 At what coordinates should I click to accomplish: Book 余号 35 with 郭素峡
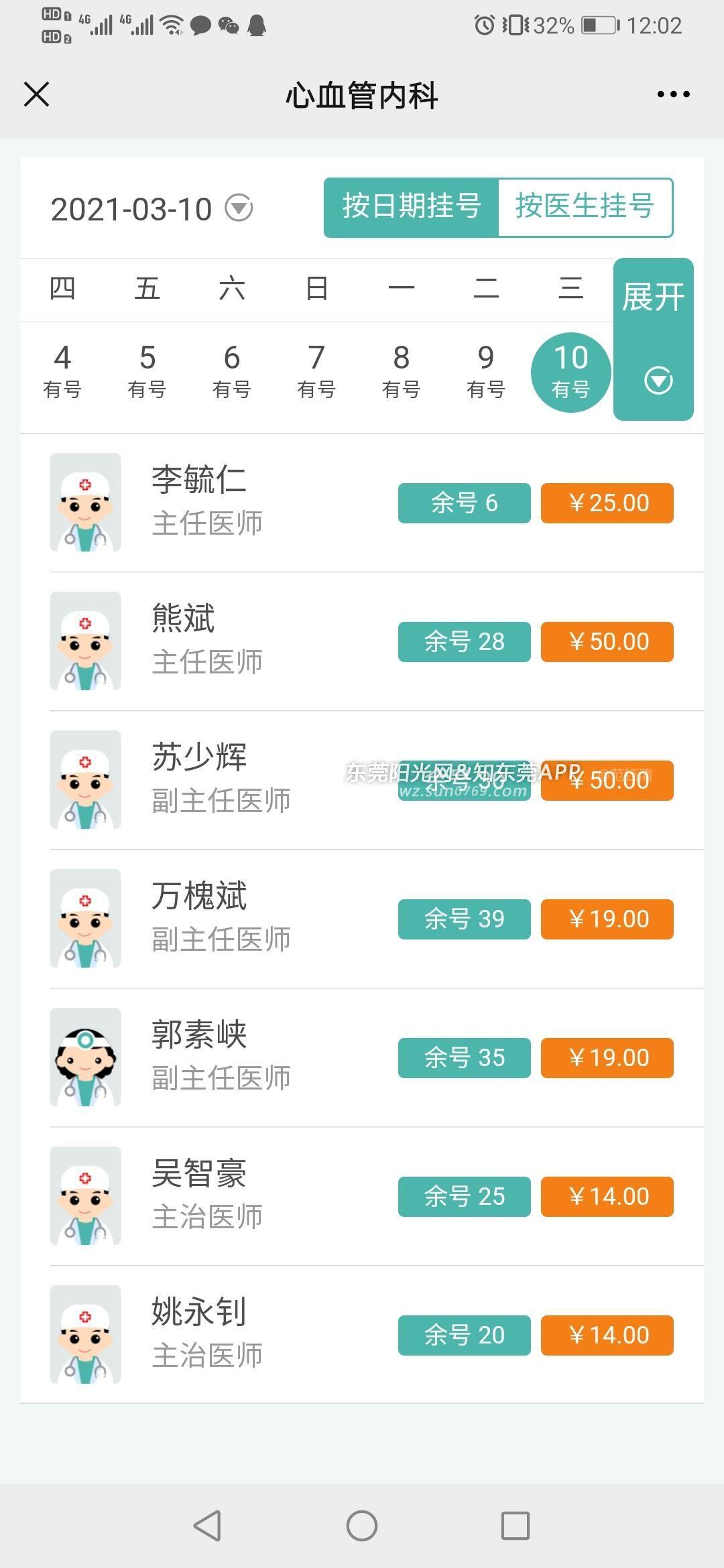[x=465, y=1058]
